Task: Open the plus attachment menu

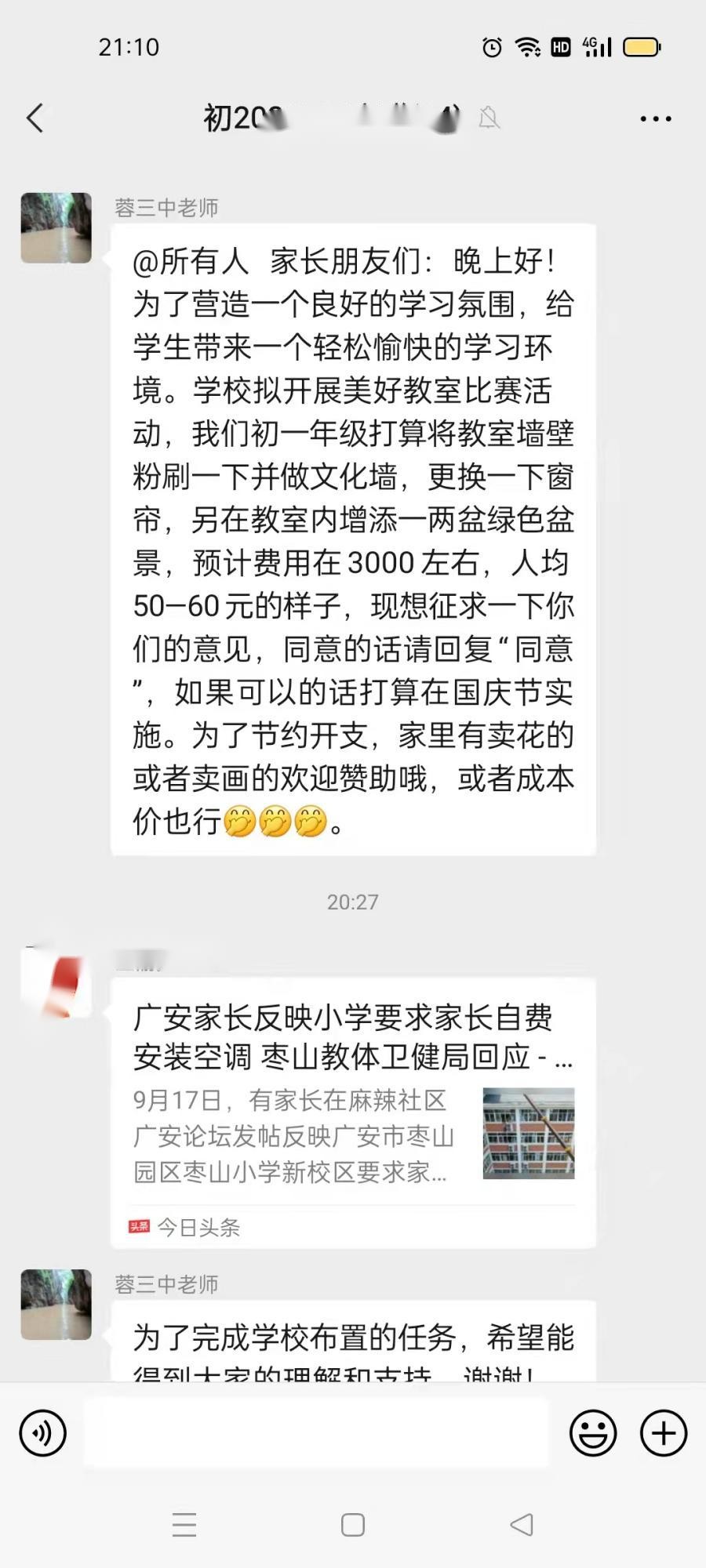Action: 664,1433
